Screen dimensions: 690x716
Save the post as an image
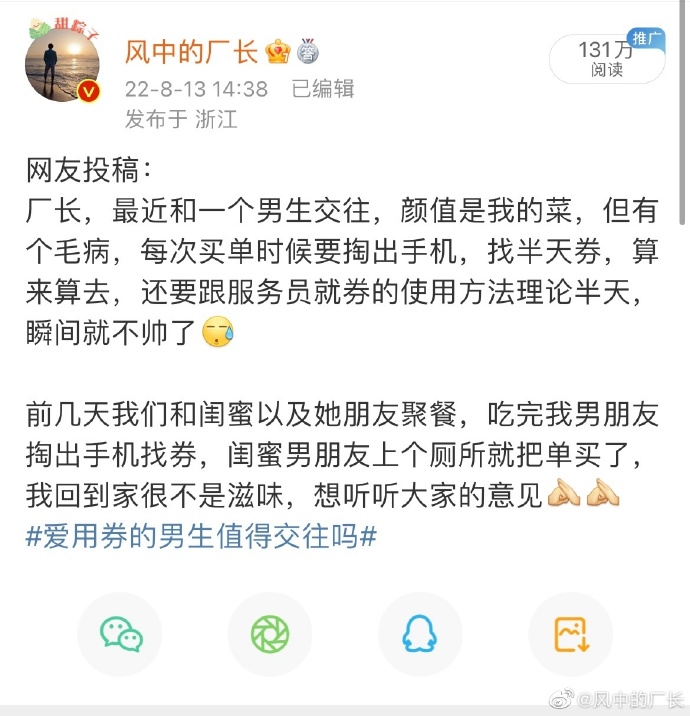[x=570, y=634]
